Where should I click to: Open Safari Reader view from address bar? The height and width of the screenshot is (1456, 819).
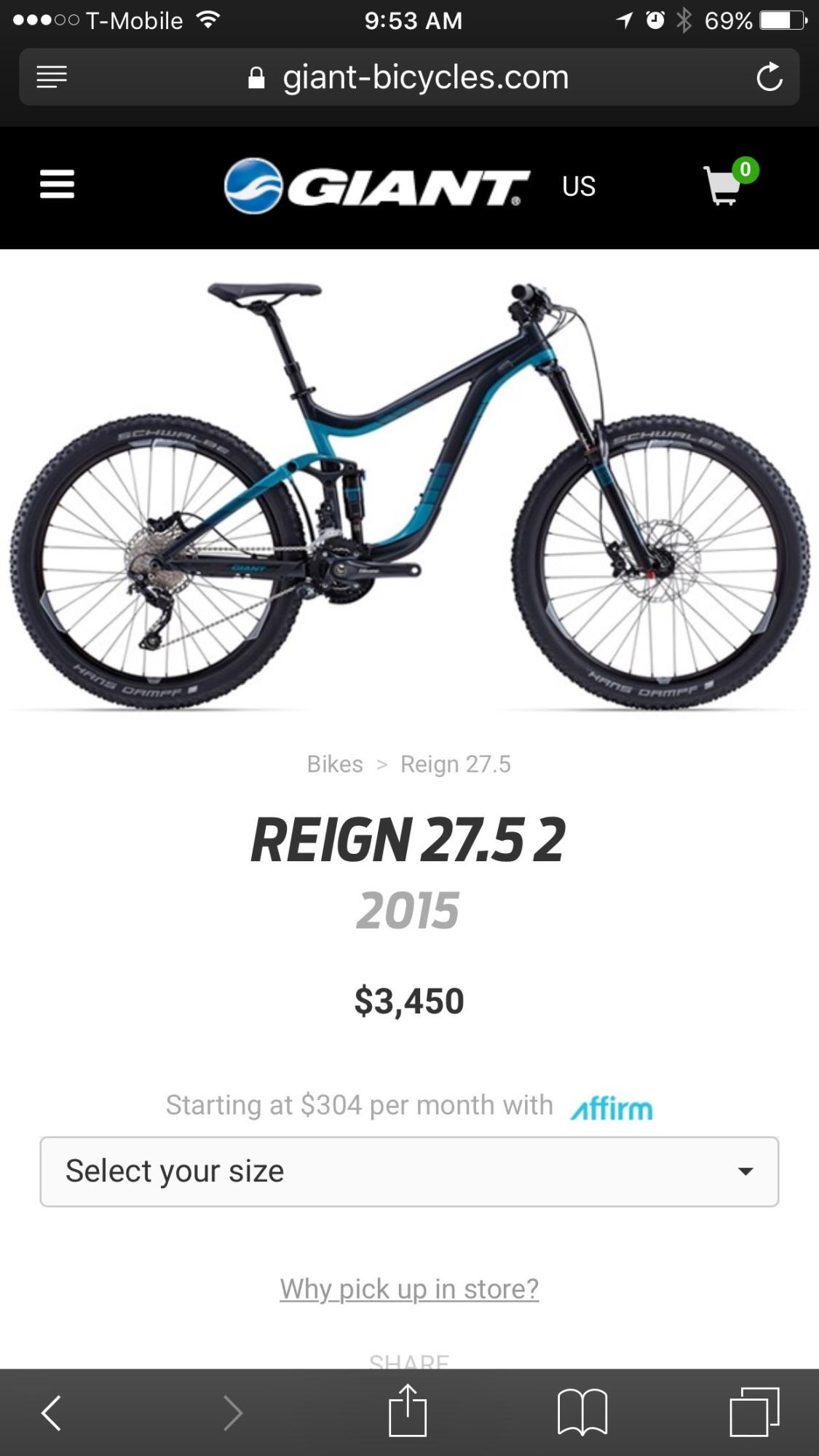click(51, 76)
